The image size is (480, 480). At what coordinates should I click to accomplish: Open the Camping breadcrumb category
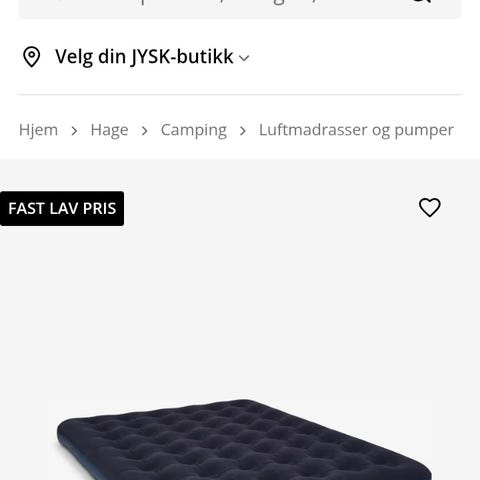pos(194,130)
